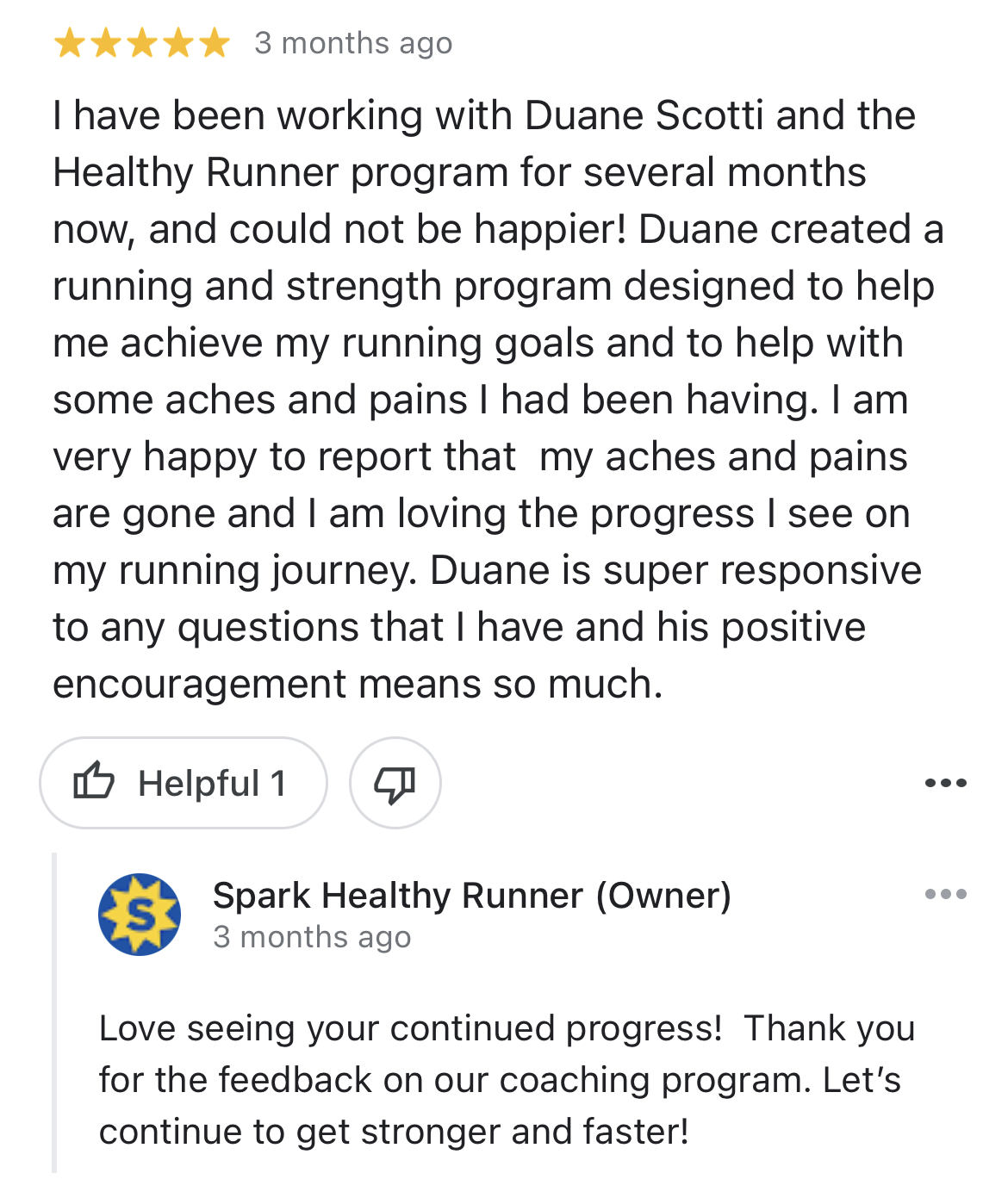Open more options on the owner's reply
Screen dimensions: 1008x1204
tap(945, 894)
